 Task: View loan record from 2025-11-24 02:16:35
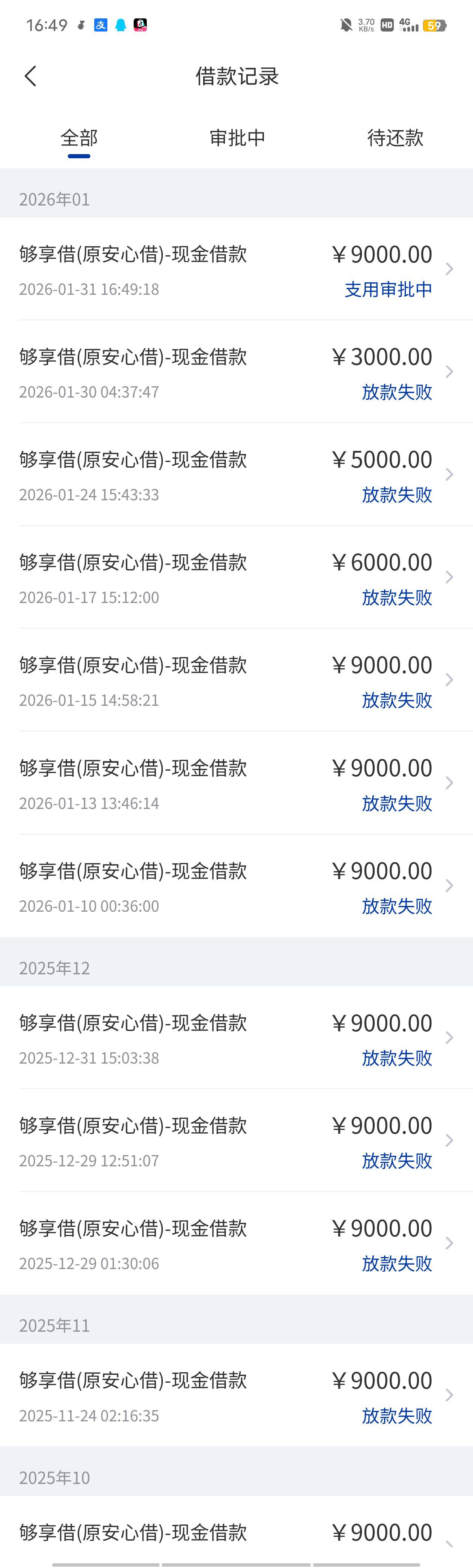pyautogui.click(x=236, y=1395)
